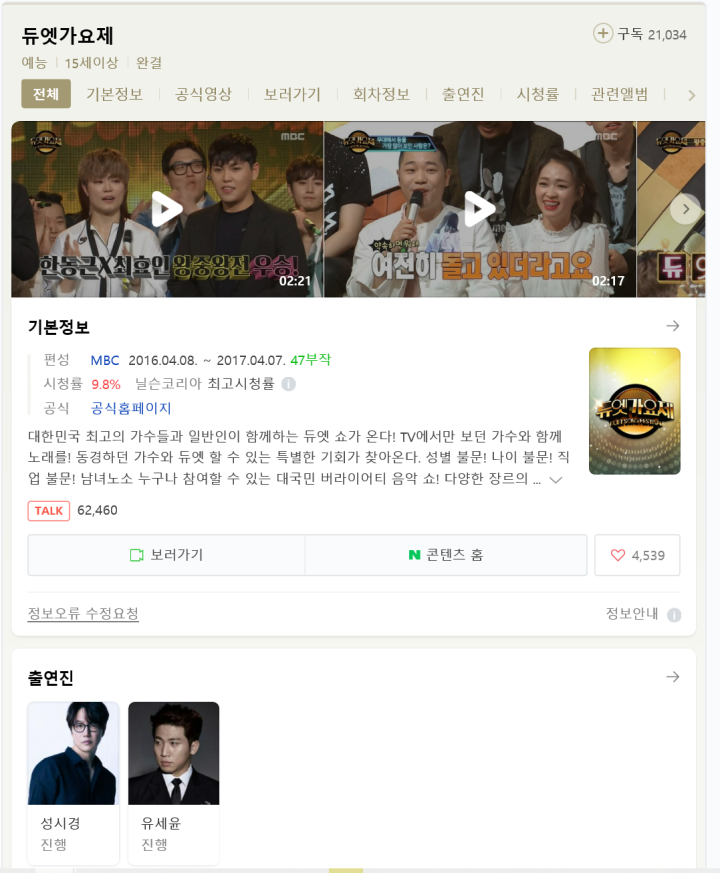Viewport: 720px width, 873px height.
Task: Open the 시청률 tab
Action: tap(537, 94)
